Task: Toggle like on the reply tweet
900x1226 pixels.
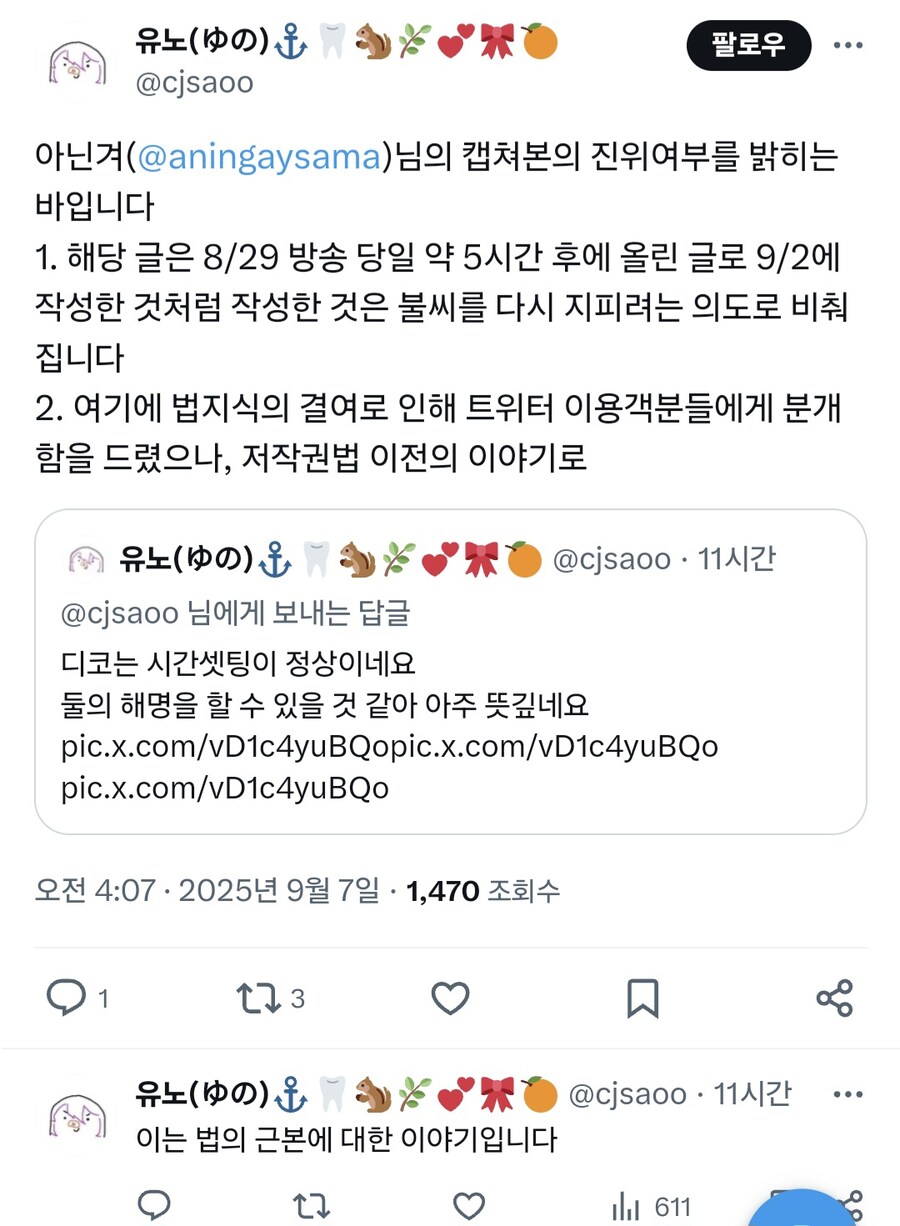Action: tap(469, 1207)
